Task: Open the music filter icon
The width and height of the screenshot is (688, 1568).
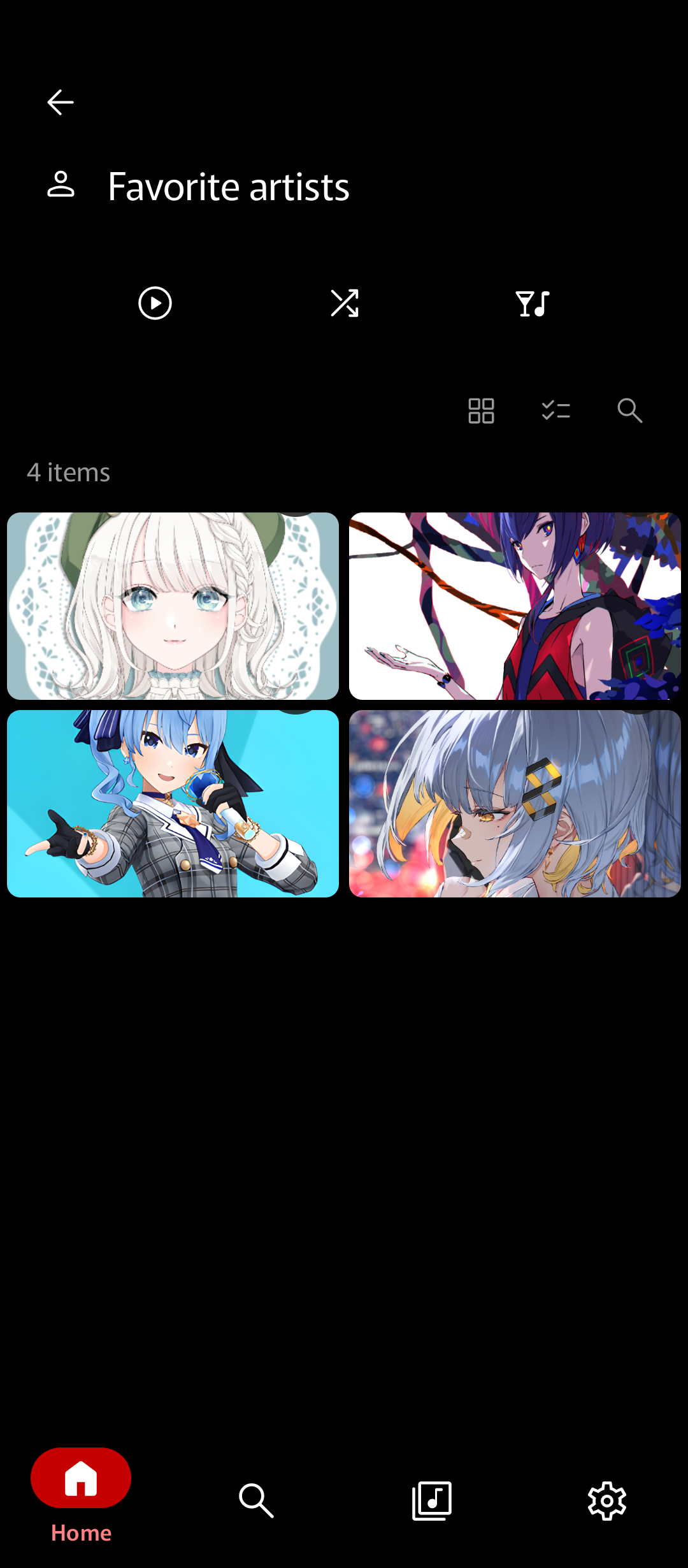Action: pos(533,303)
